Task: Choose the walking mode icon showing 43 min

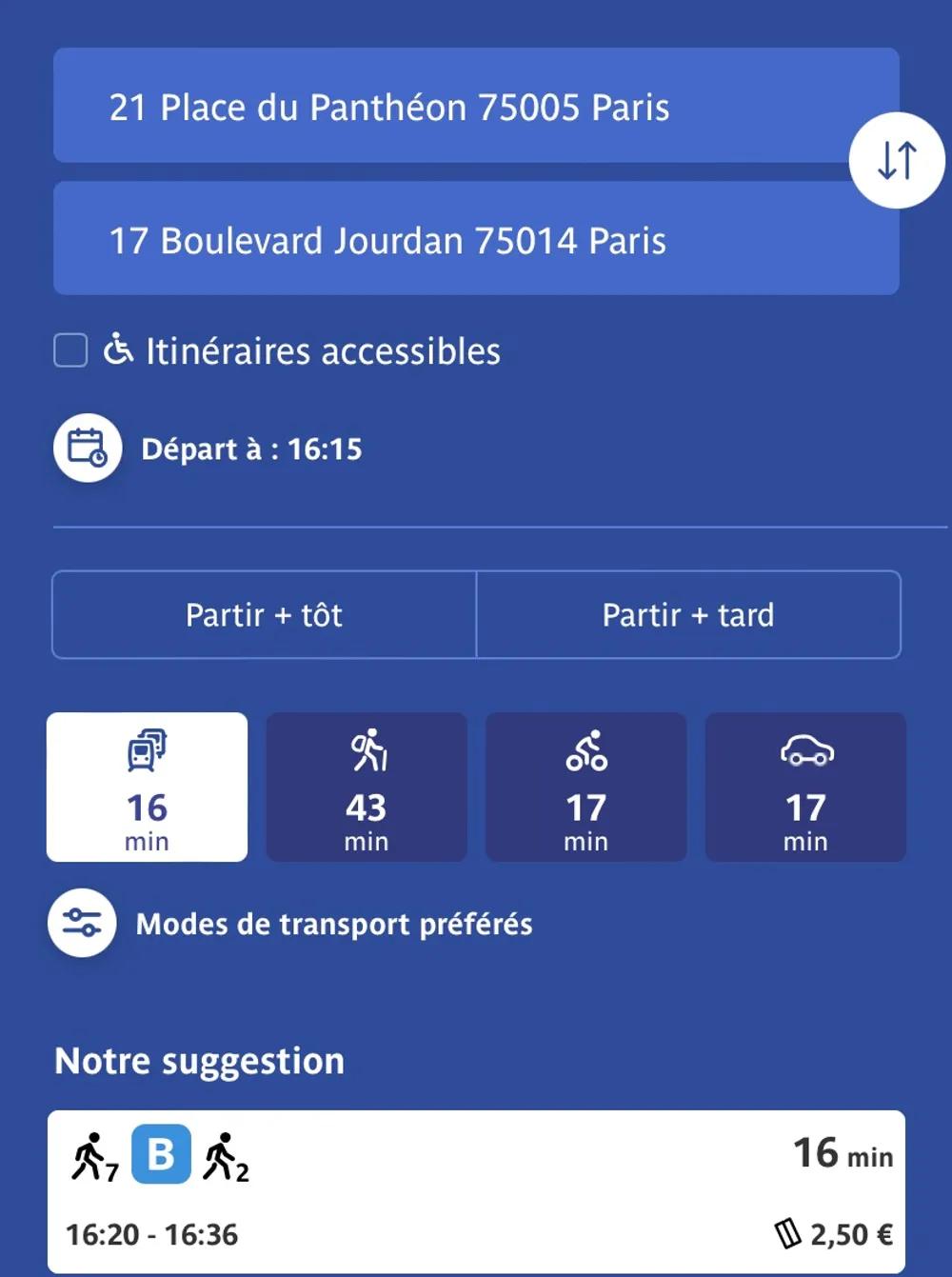Action: point(367,752)
